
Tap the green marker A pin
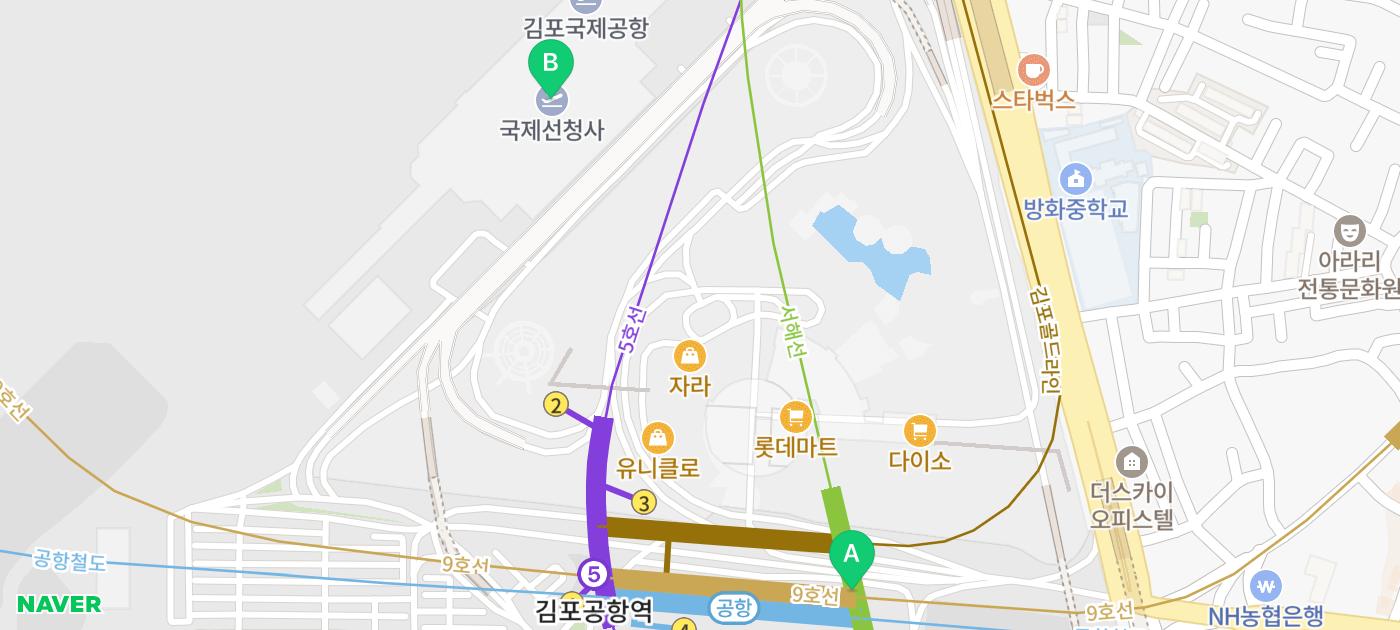(x=851, y=557)
